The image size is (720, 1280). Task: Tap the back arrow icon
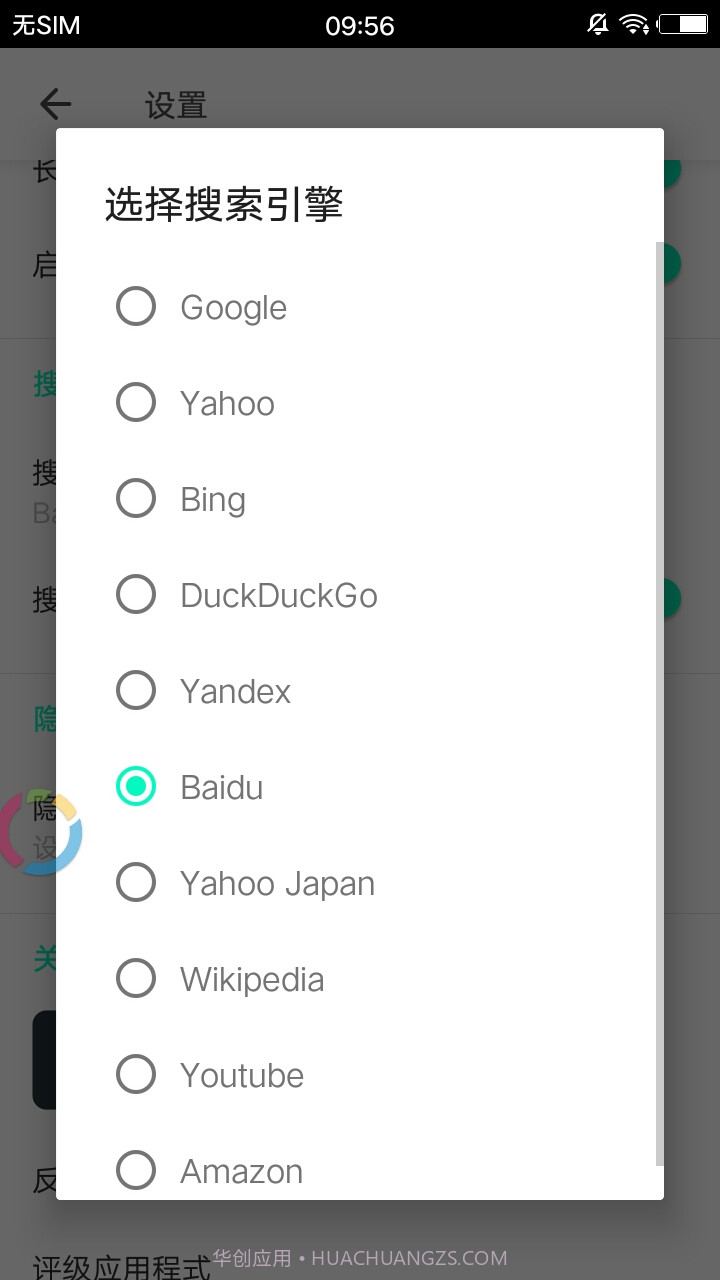tap(55, 104)
